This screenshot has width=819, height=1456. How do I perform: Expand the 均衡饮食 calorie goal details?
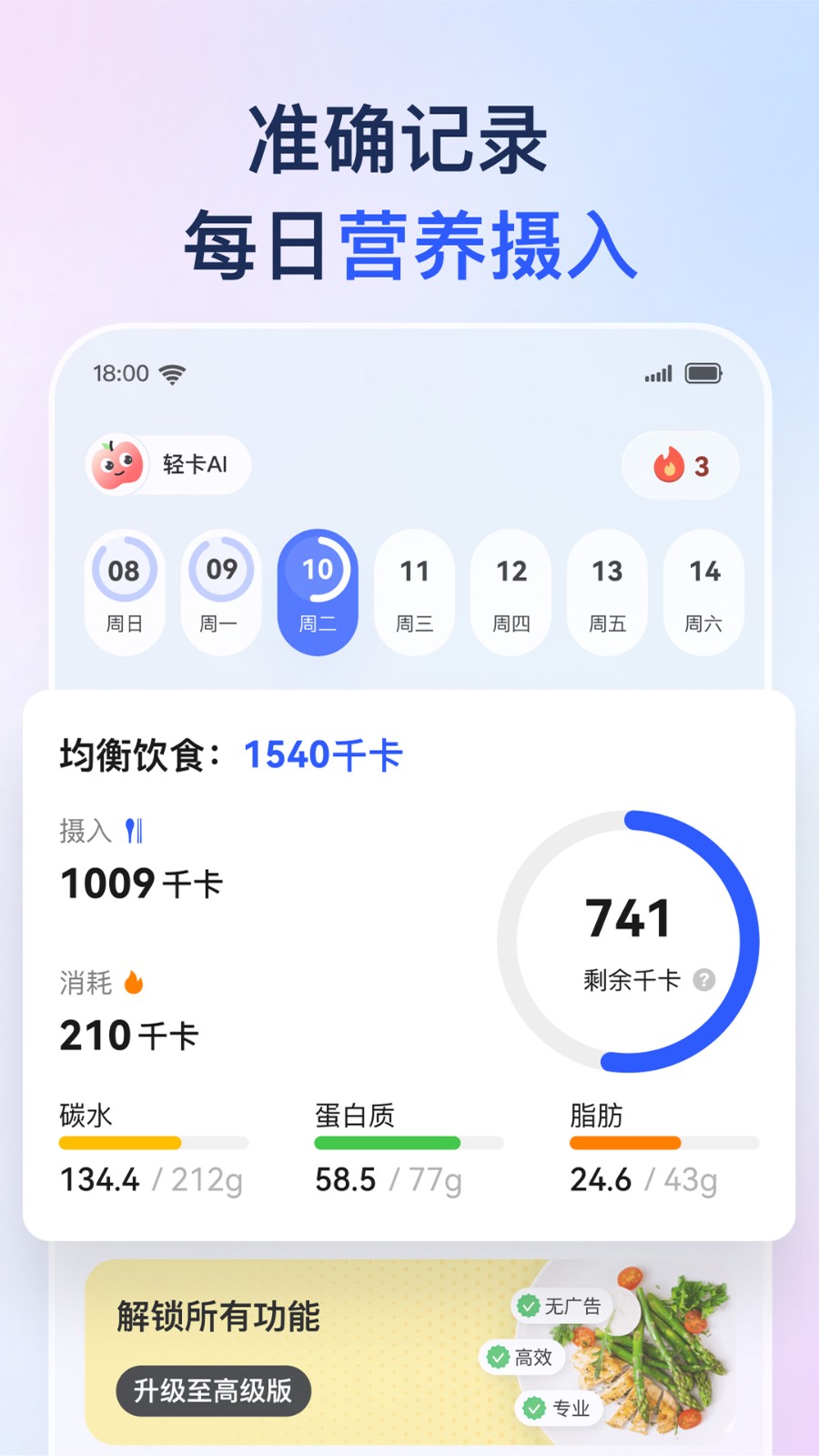[135, 754]
